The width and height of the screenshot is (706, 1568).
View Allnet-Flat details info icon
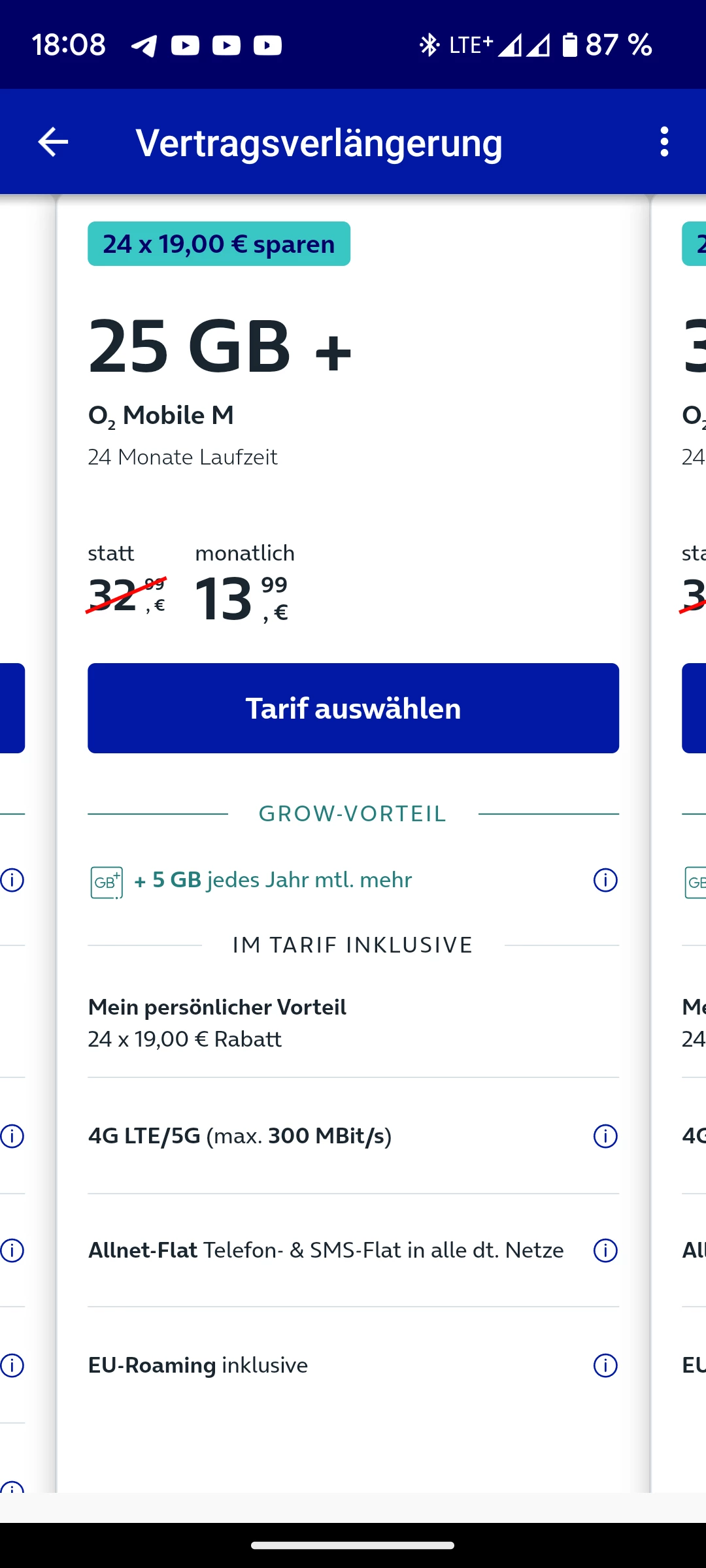pos(605,1250)
